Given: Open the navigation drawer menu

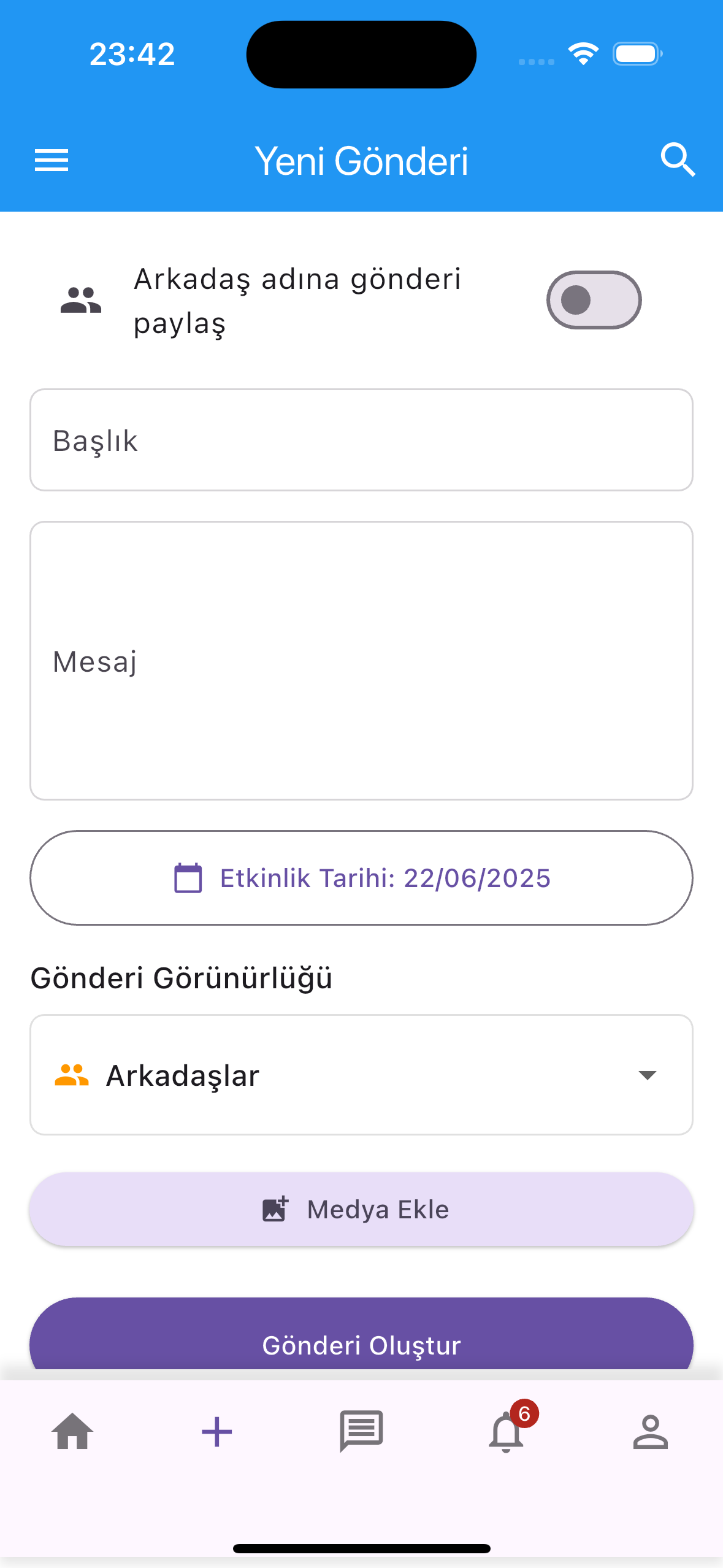Looking at the screenshot, I should click(x=52, y=160).
